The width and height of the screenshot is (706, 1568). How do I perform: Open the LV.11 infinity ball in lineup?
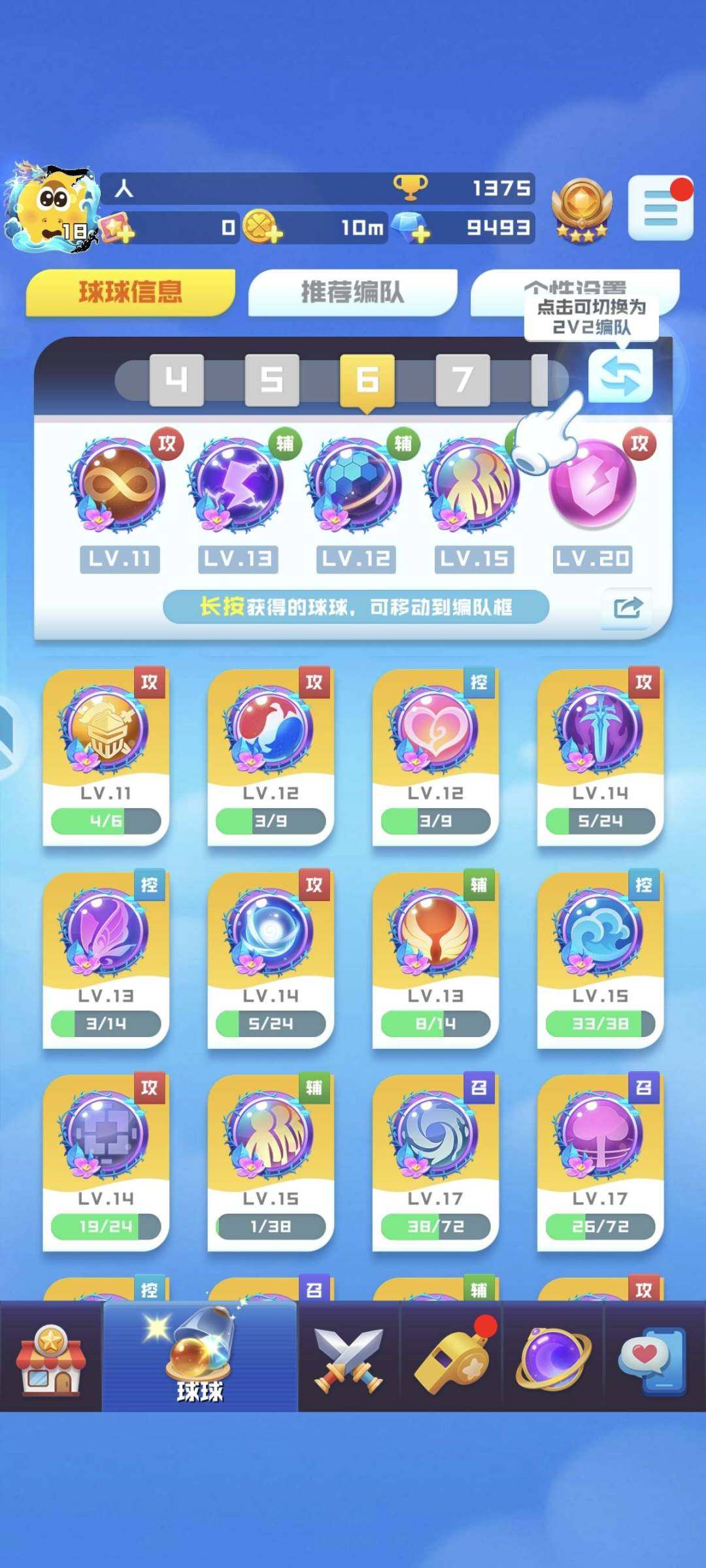click(x=119, y=485)
